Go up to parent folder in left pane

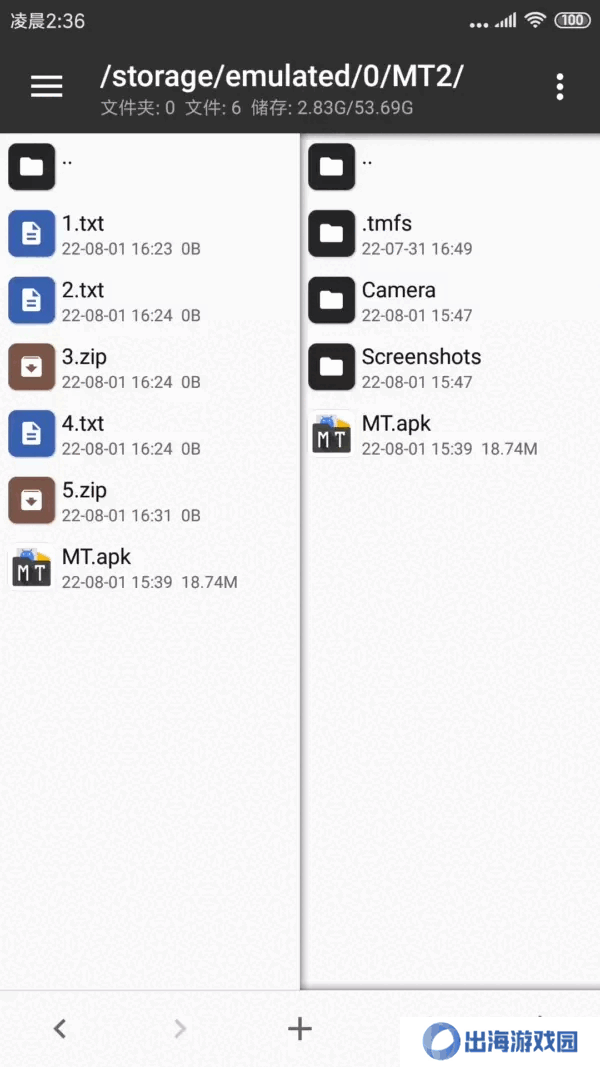pos(150,167)
